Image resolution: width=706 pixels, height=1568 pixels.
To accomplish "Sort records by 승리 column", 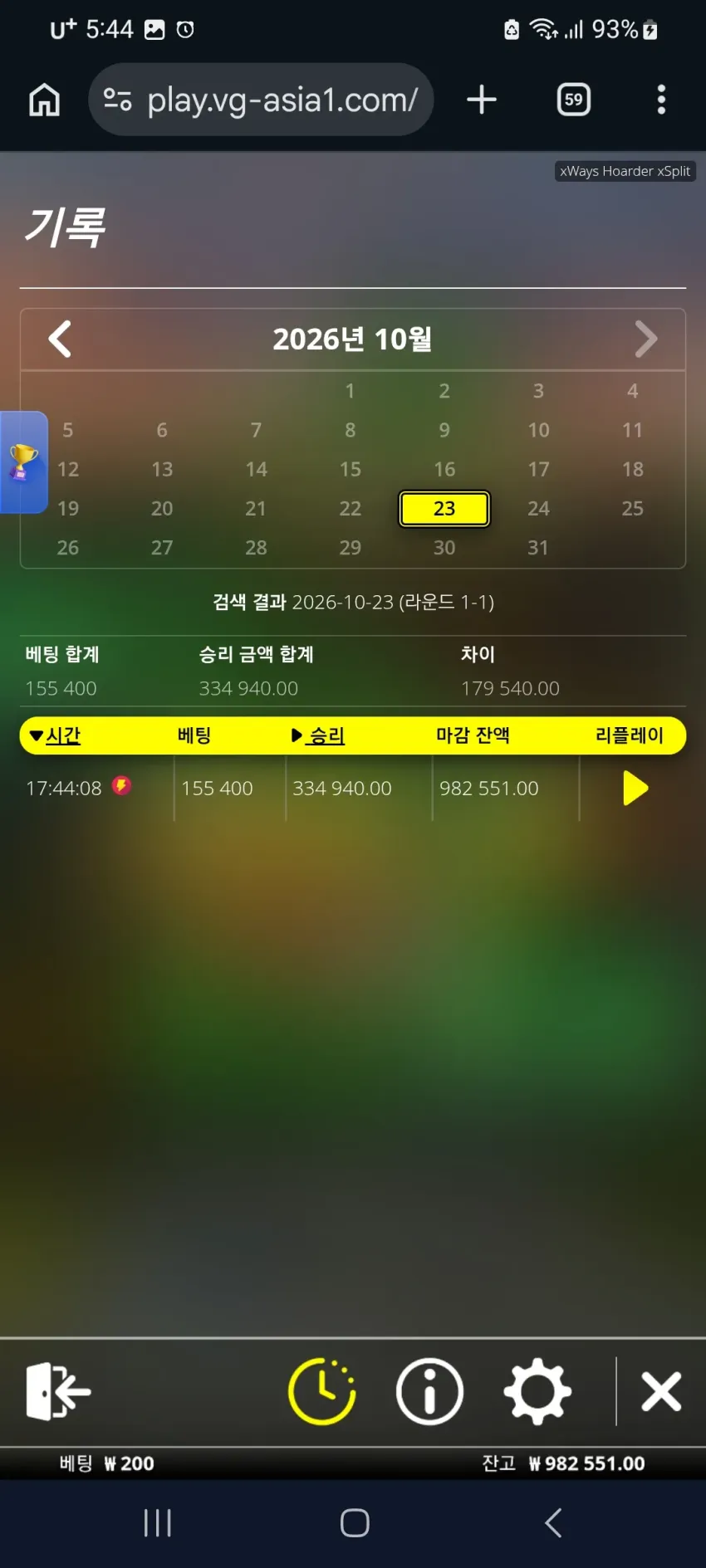I will pyautogui.click(x=318, y=735).
